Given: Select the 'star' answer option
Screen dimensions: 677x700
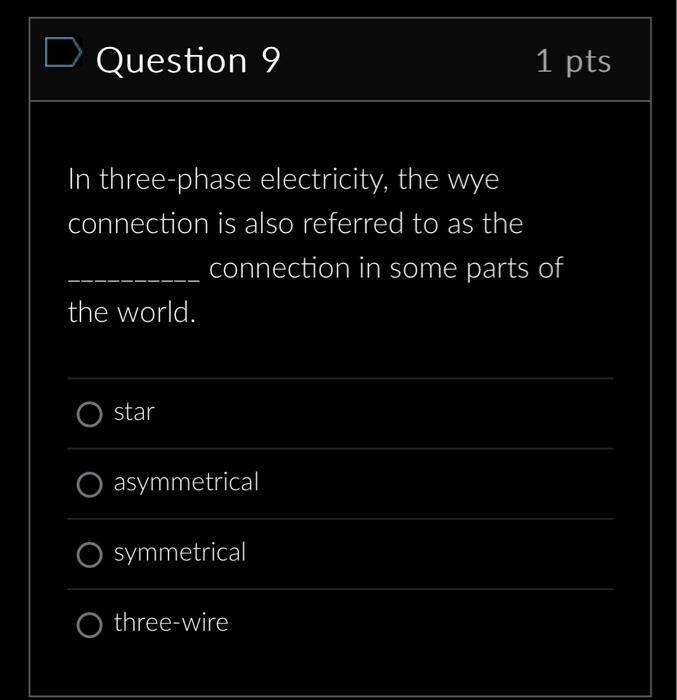Looking at the screenshot, I should coord(90,414).
